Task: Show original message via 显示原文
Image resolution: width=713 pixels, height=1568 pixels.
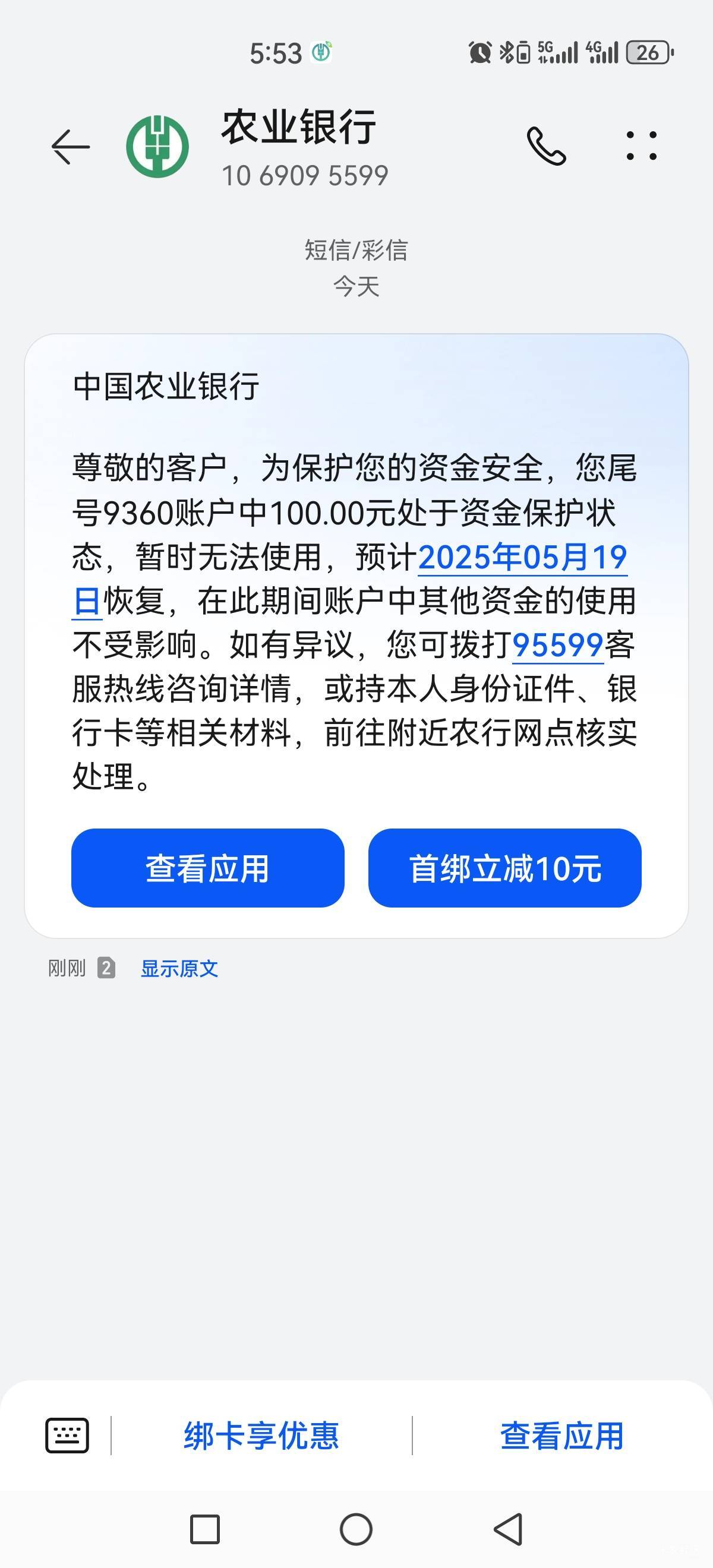Action: (179, 969)
